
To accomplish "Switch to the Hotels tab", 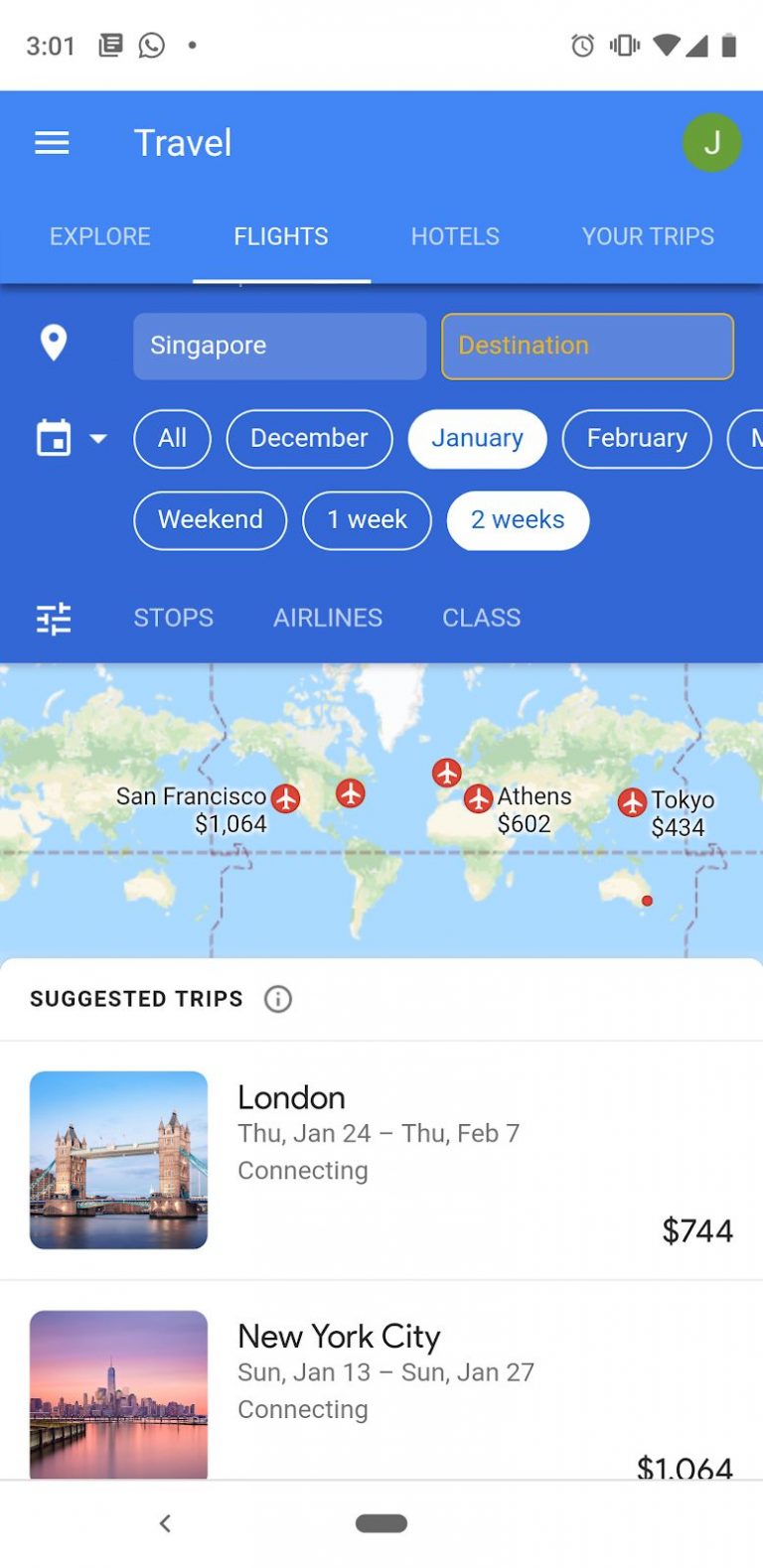I will (455, 236).
